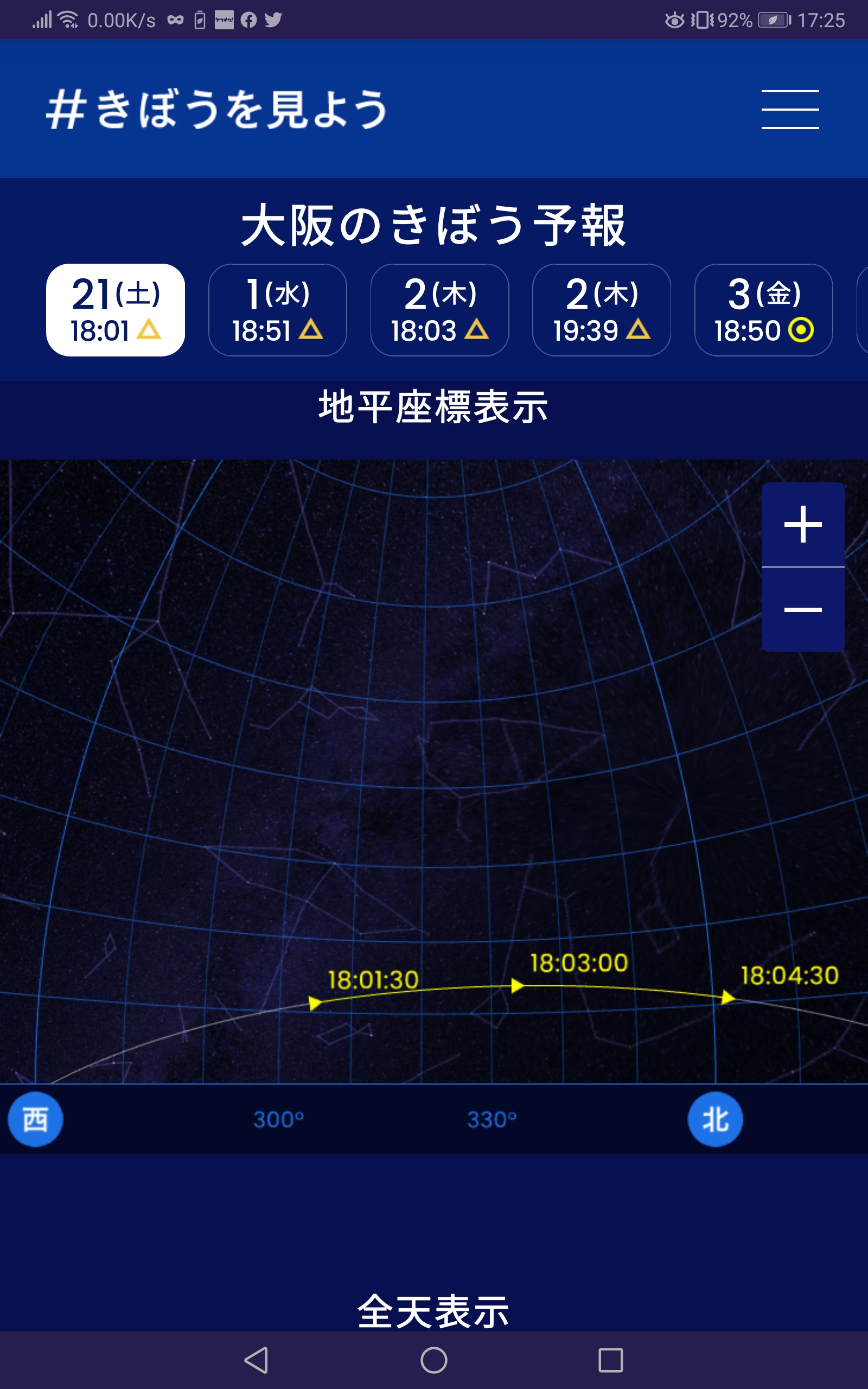Tap the #きぼうを見よう site title
The image size is (868, 1389).
pyautogui.click(x=216, y=109)
